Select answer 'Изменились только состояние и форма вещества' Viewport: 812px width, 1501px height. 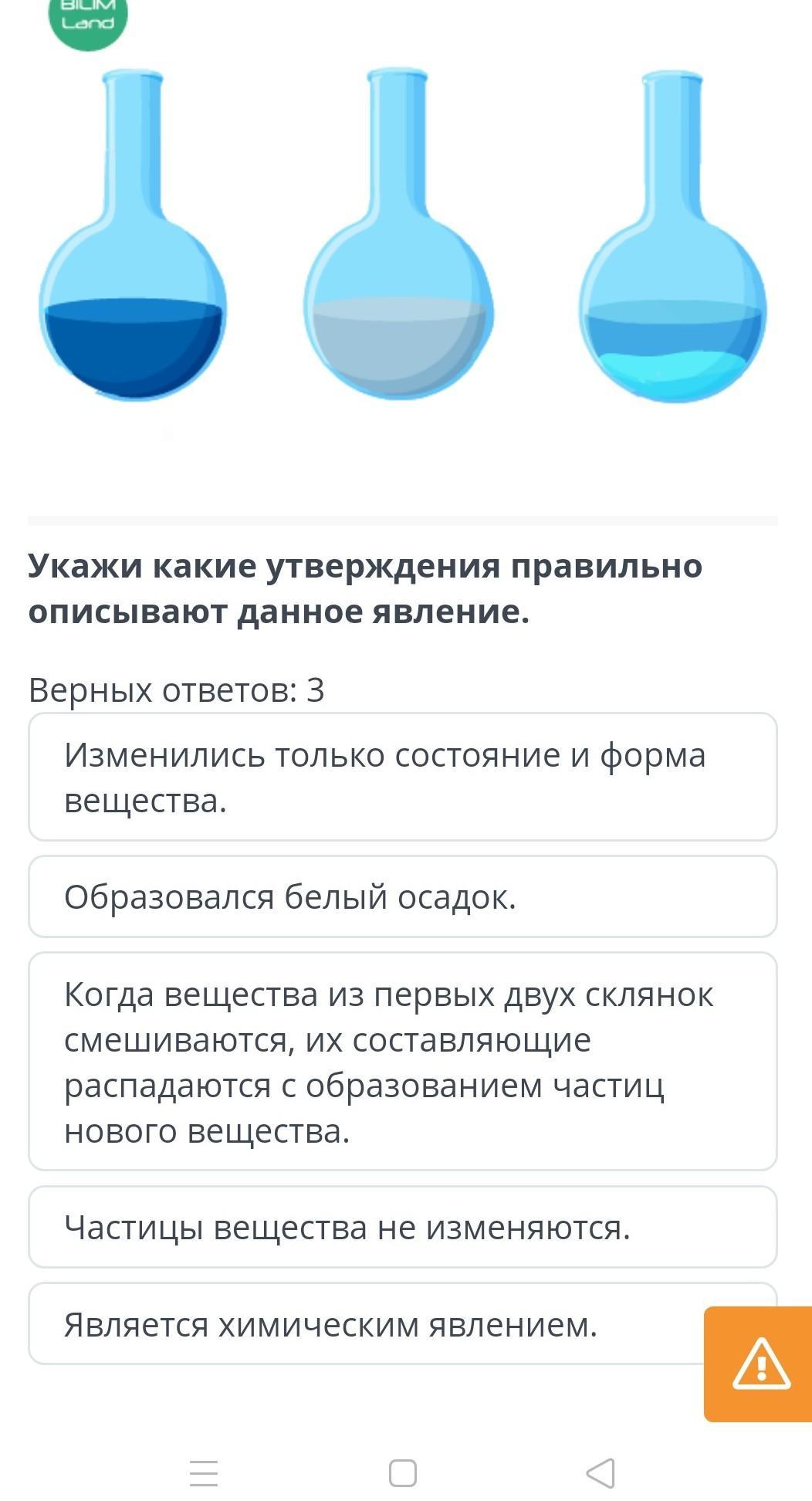(402, 777)
